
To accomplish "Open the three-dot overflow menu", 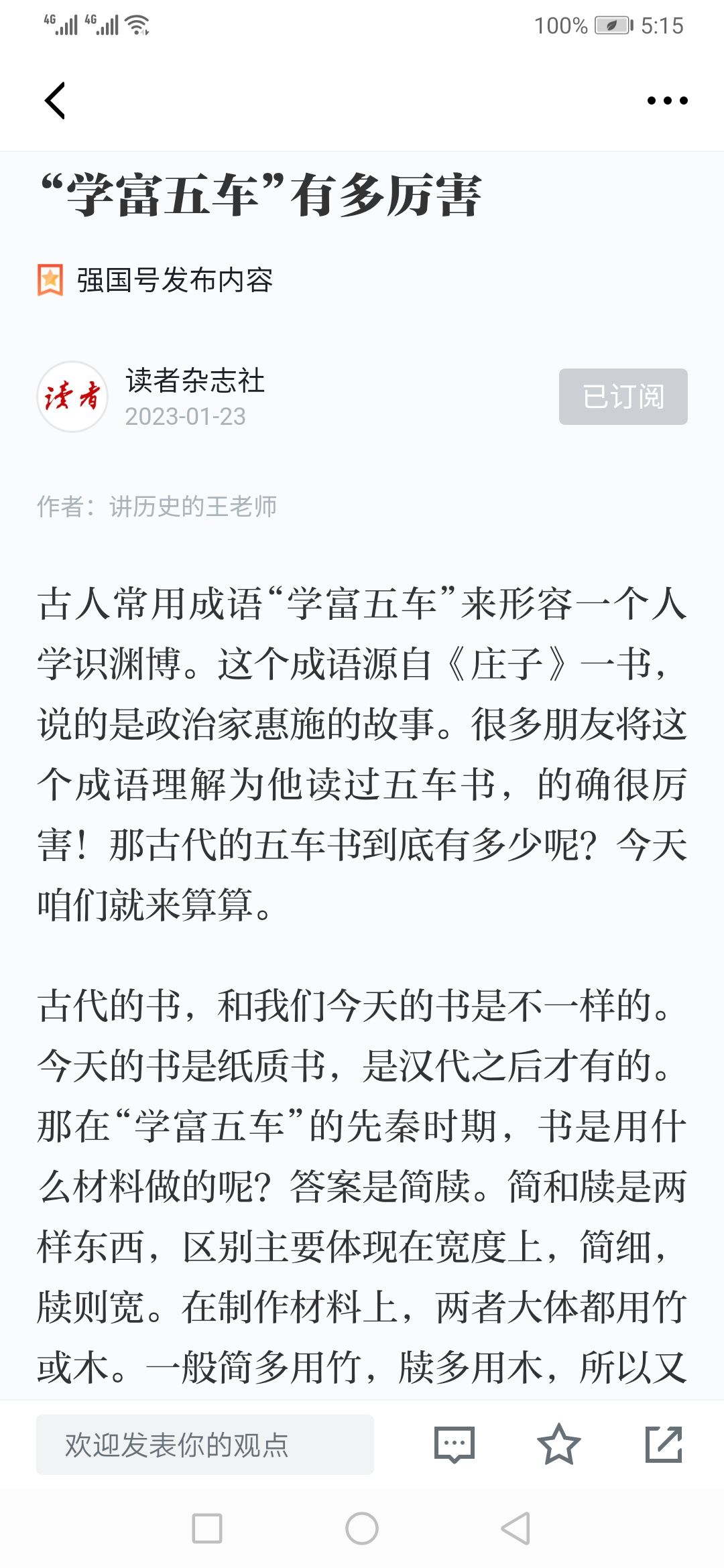I will [667, 101].
